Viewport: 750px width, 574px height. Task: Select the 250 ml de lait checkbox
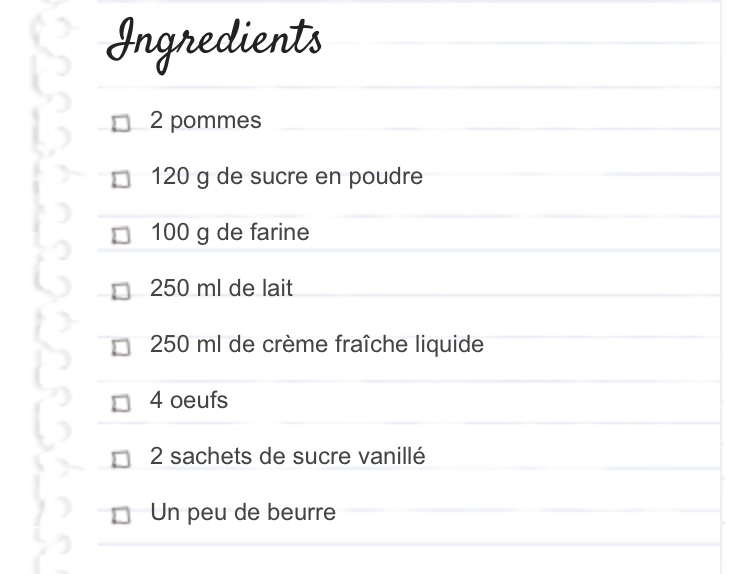[x=121, y=293]
